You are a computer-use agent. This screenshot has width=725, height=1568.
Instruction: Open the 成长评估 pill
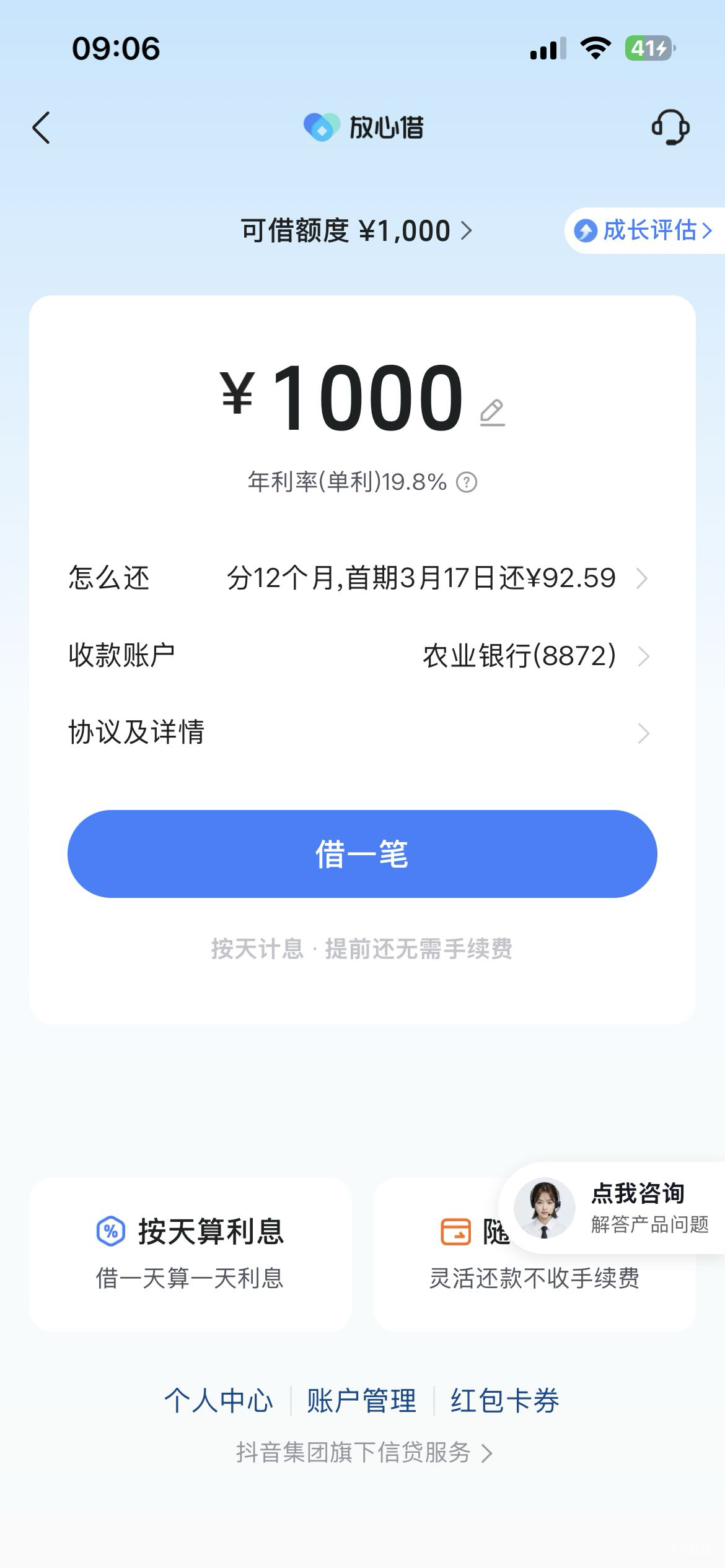coord(644,230)
